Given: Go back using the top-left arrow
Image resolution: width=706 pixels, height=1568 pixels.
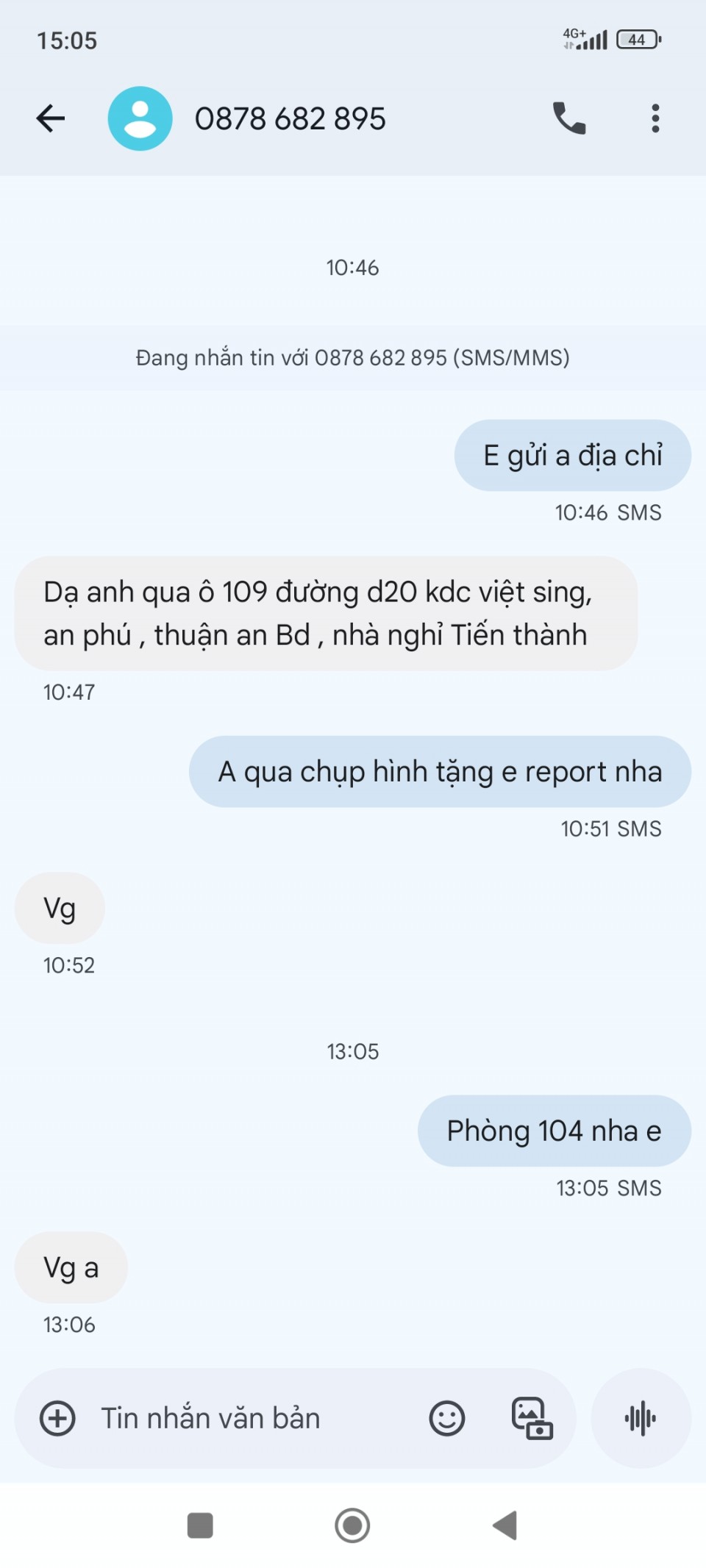Looking at the screenshot, I should [x=51, y=118].
